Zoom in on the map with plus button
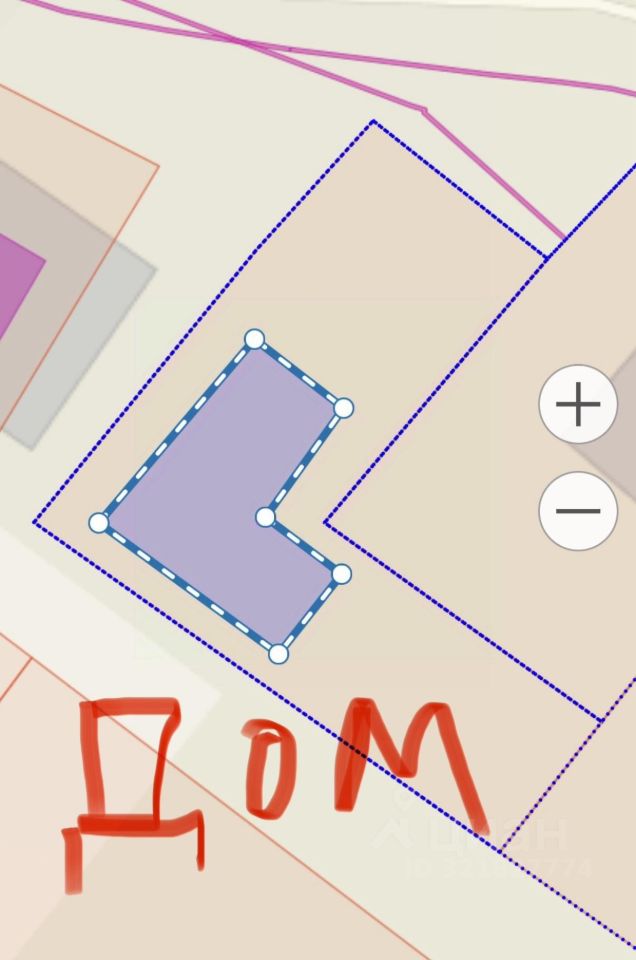 578,405
